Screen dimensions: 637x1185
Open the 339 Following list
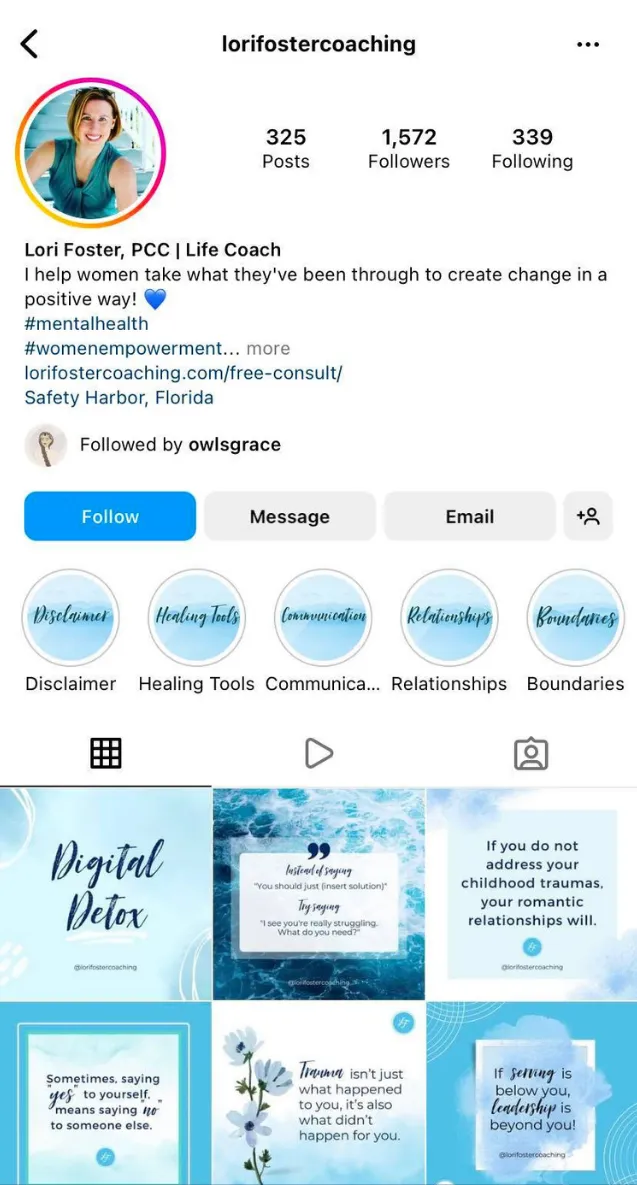[x=532, y=149]
